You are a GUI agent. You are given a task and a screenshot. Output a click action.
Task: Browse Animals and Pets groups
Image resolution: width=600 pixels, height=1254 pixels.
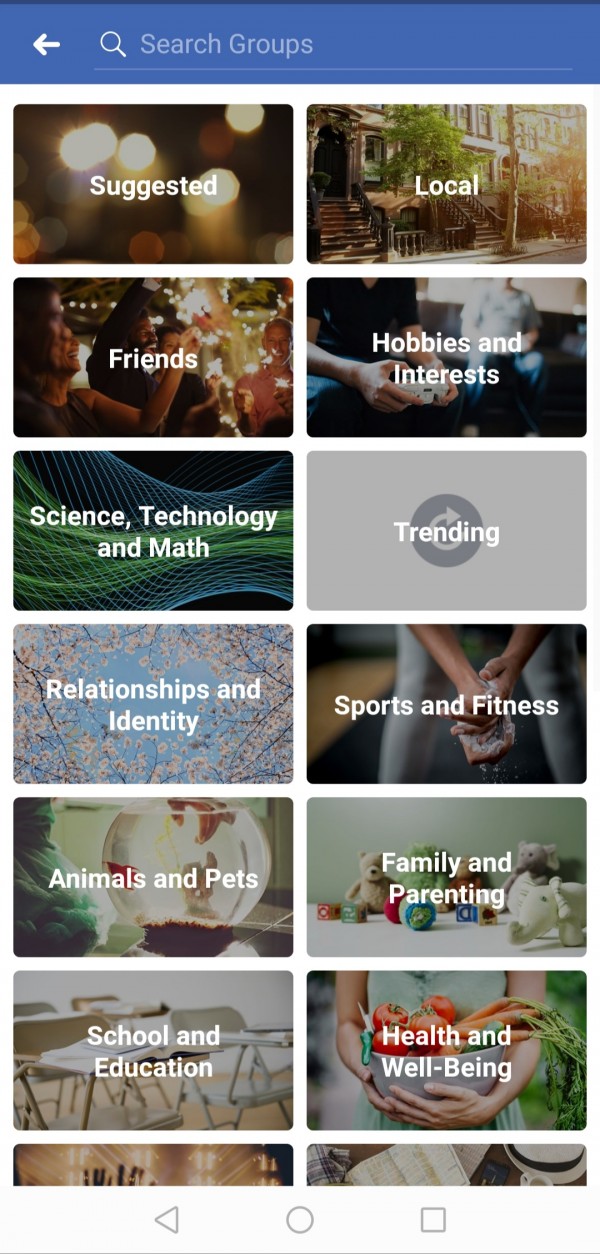pyautogui.click(x=153, y=877)
